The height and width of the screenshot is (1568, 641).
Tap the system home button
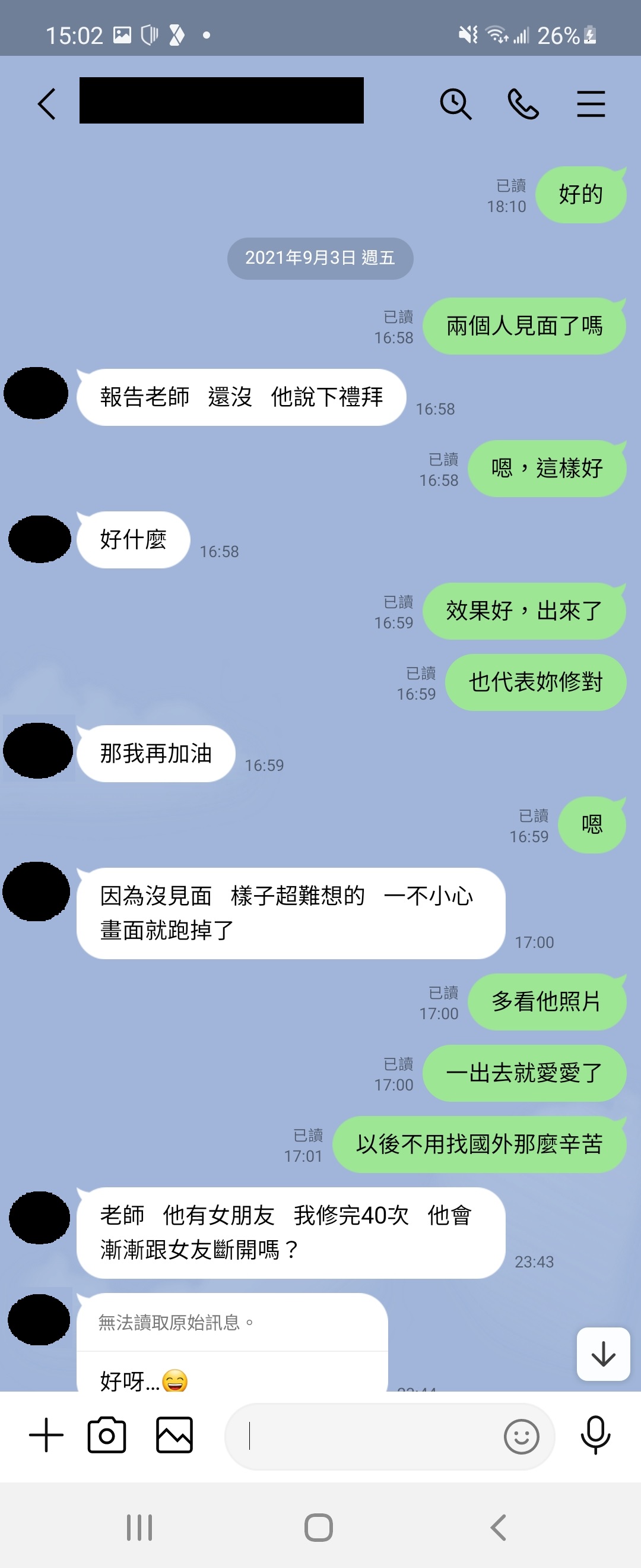pos(318,1527)
